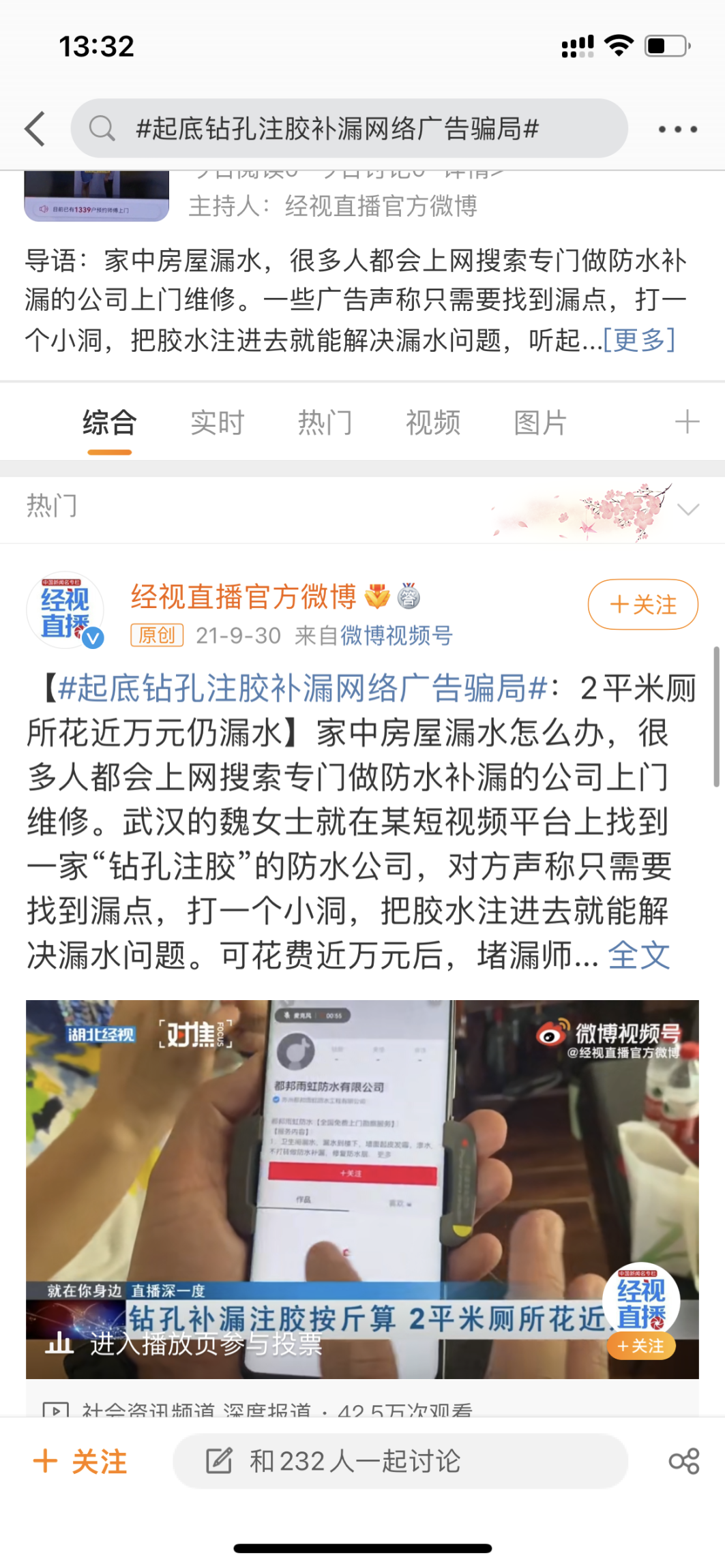Tap the search field with the hashtag query

tap(348, 129)
